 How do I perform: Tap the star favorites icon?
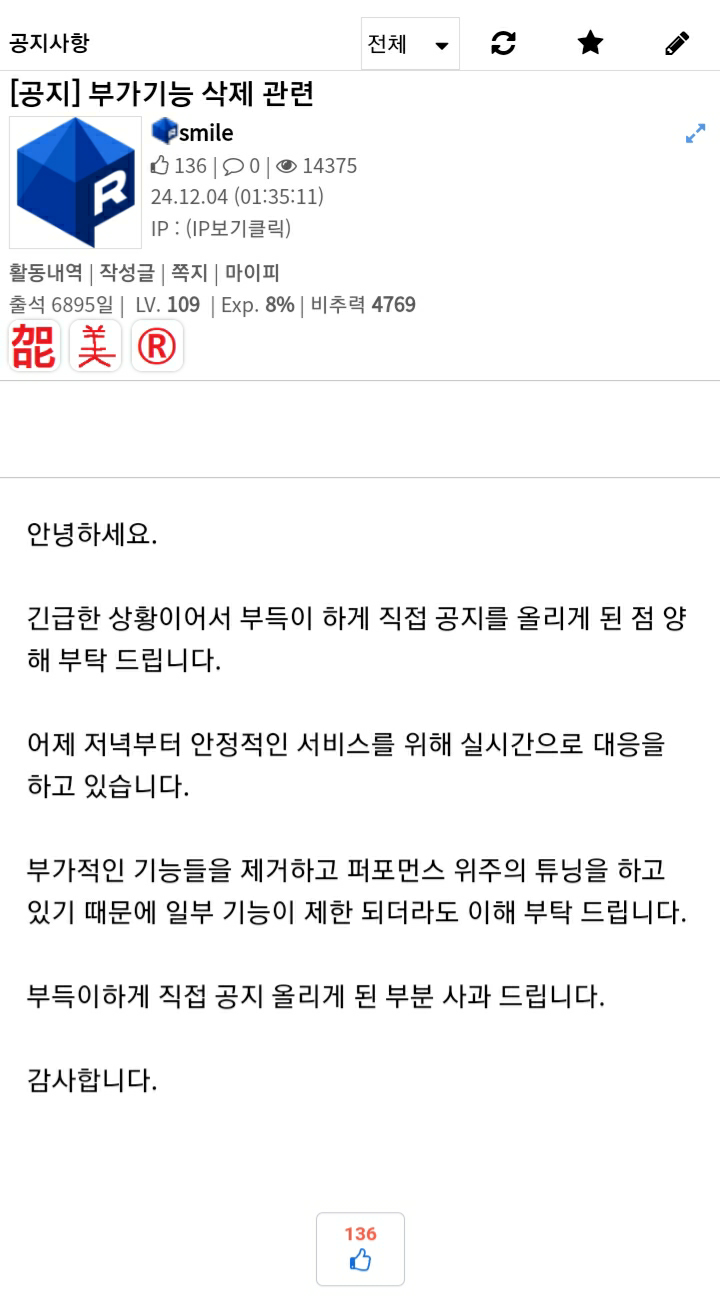pos(590,43)
